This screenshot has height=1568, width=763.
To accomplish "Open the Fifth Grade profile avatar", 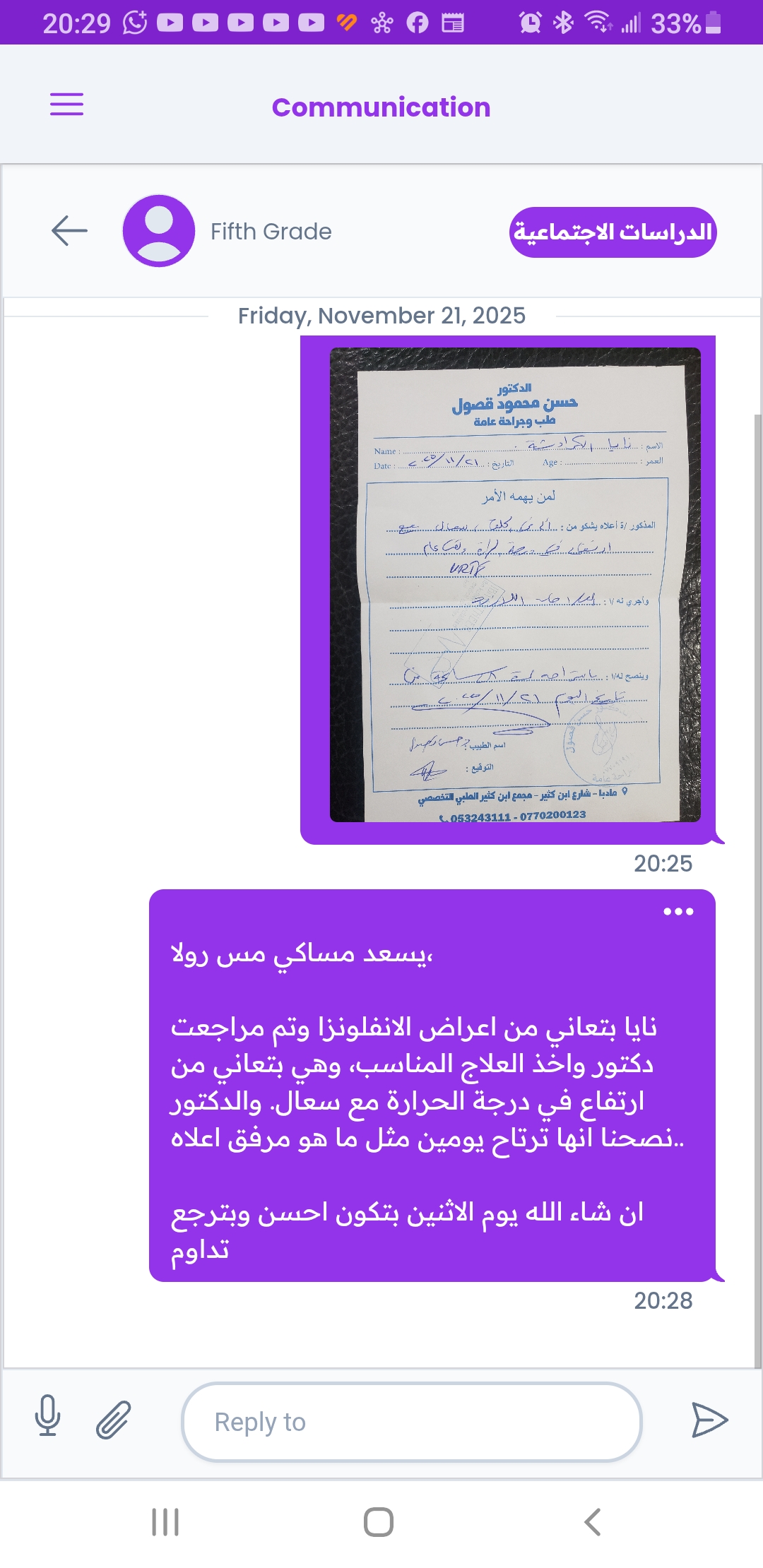I will click(158, 231).
